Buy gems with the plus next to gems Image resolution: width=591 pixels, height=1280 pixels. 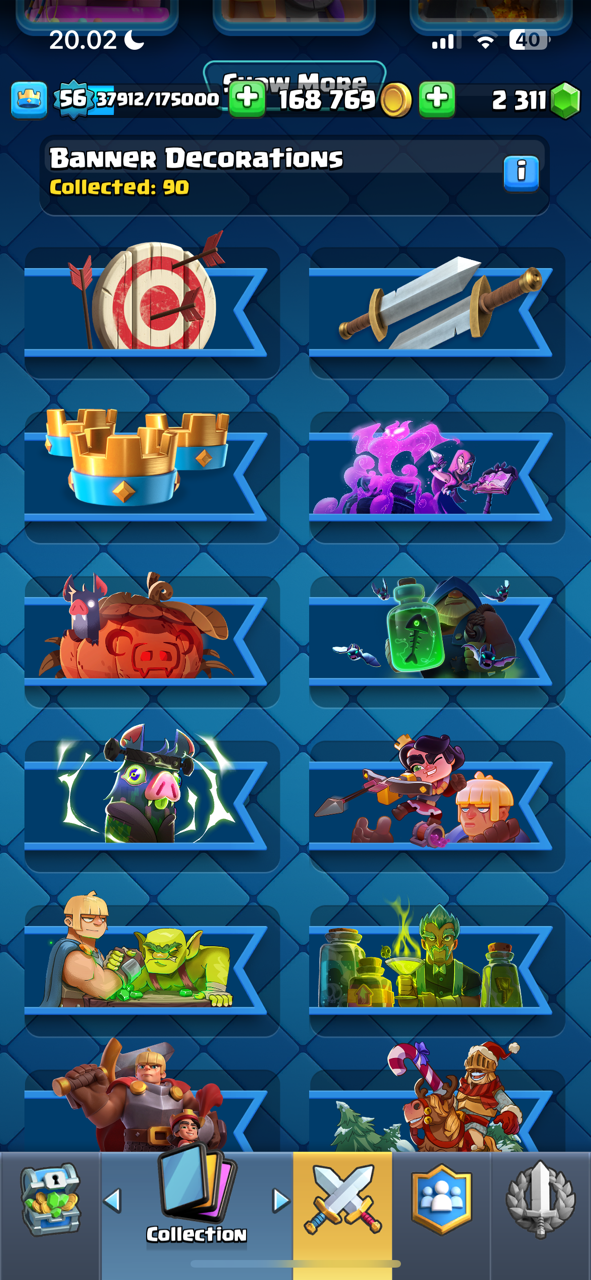click(x=436, y=99)
